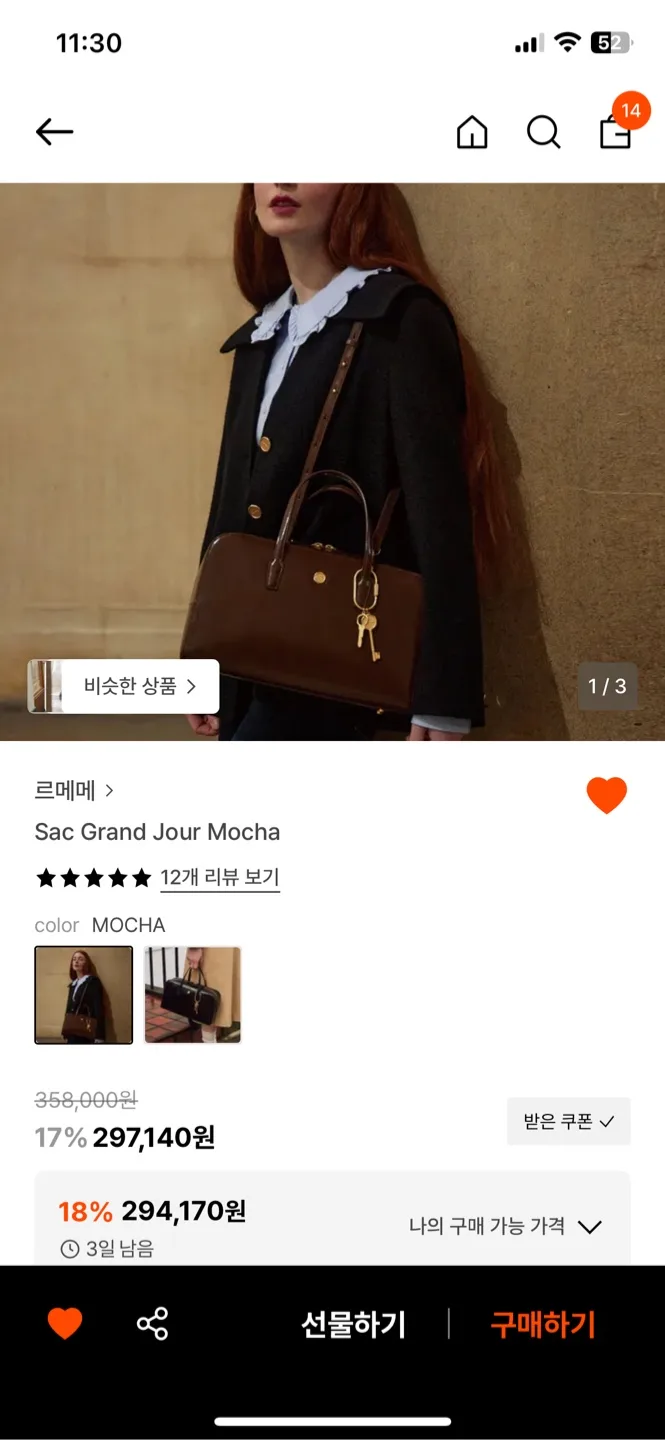Open the 12개 리뷰 보기 reviews link

tap(220, 878)
